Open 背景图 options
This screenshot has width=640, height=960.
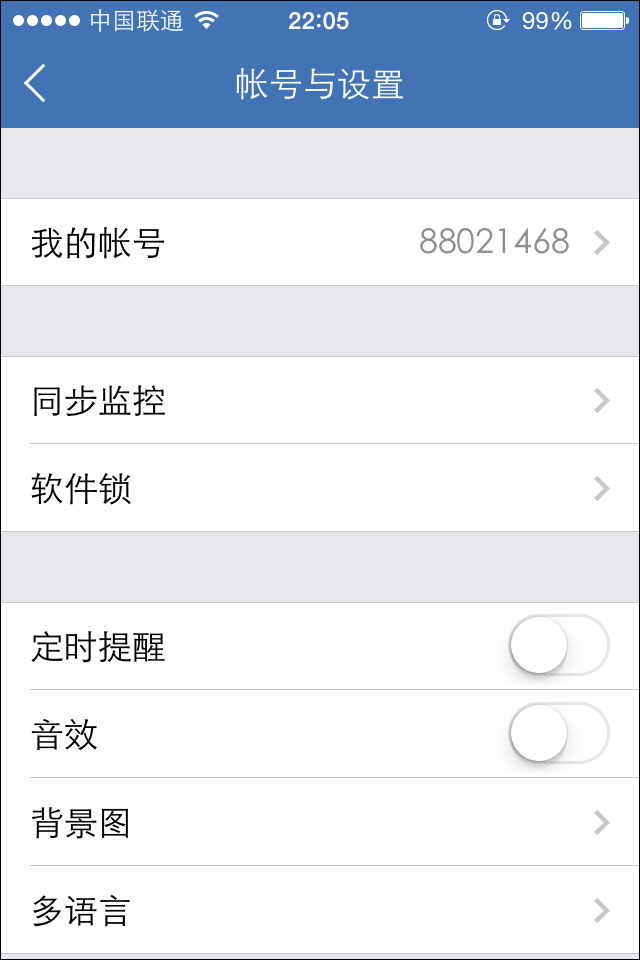[x=320, y=823]
